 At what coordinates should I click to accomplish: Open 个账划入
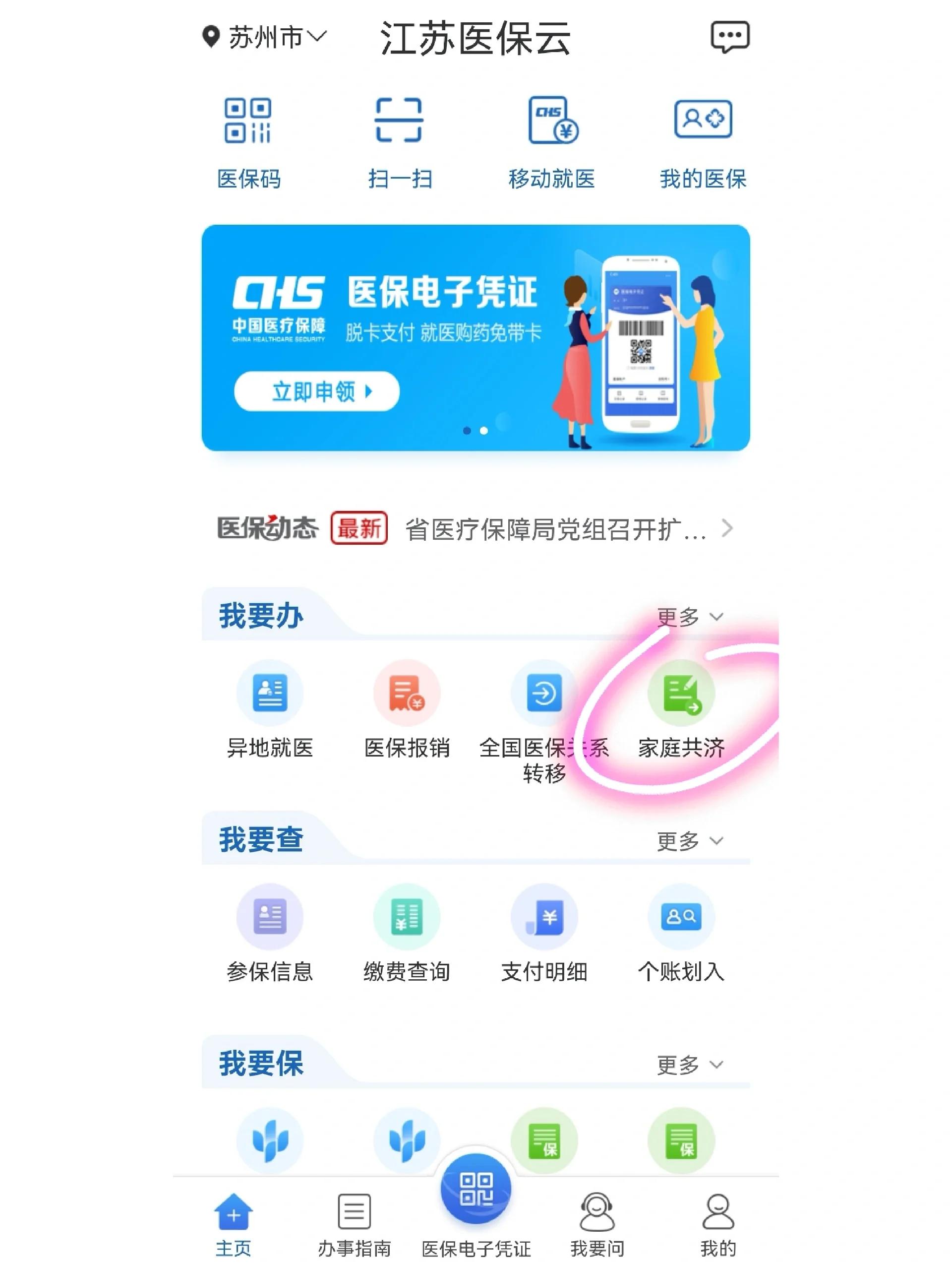coord(681,933)
